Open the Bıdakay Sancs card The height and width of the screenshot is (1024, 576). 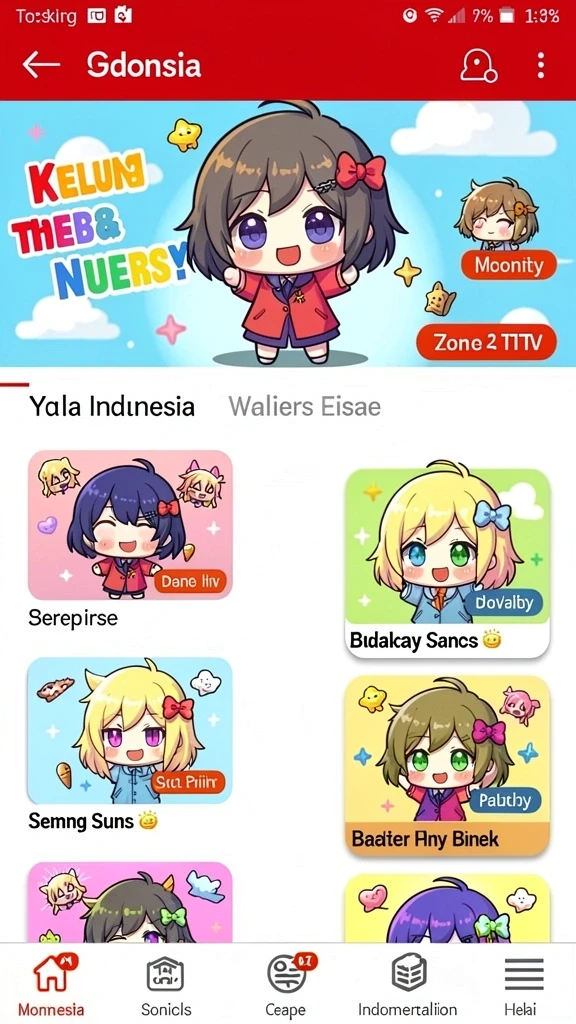(447, 562)
